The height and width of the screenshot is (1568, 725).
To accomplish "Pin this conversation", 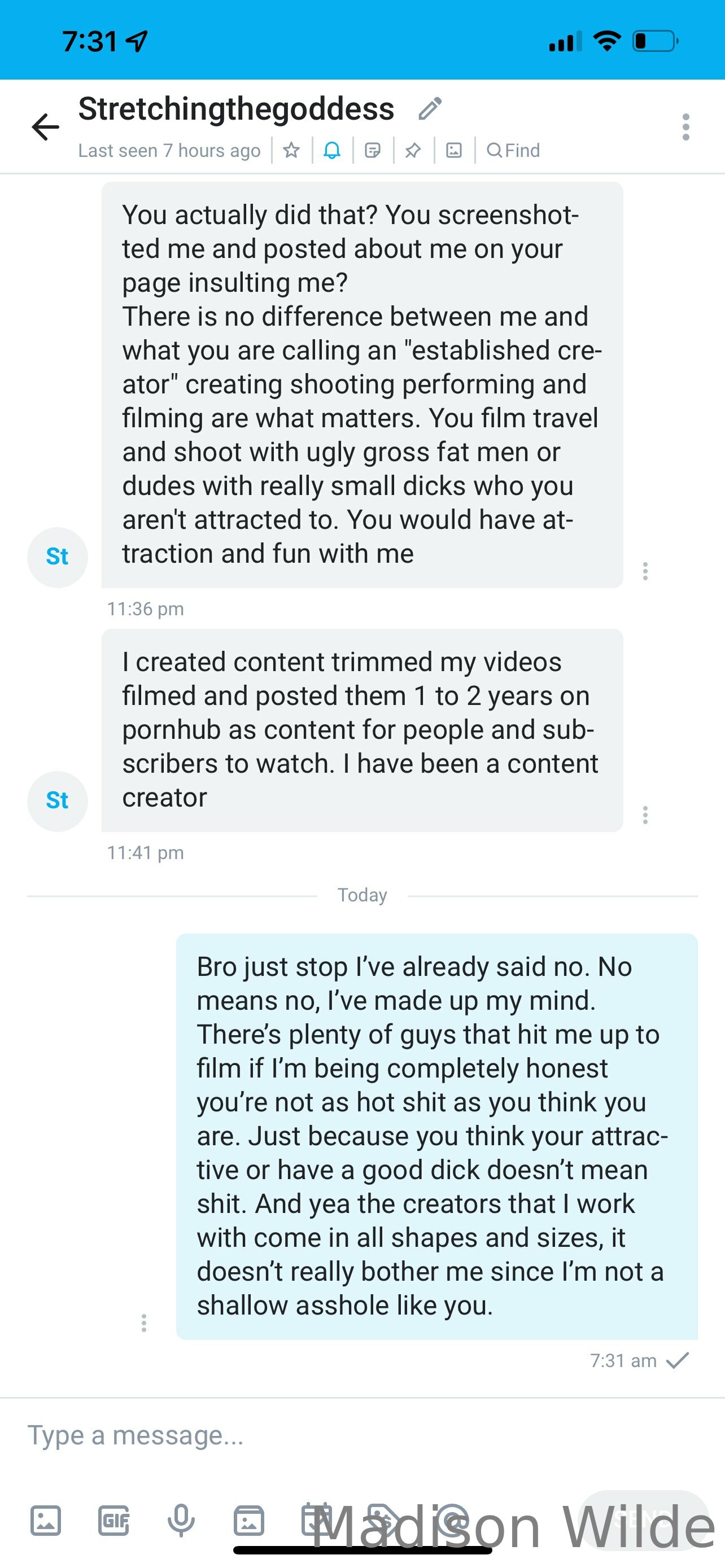I will pyautogui.click(x=413, y=150).
